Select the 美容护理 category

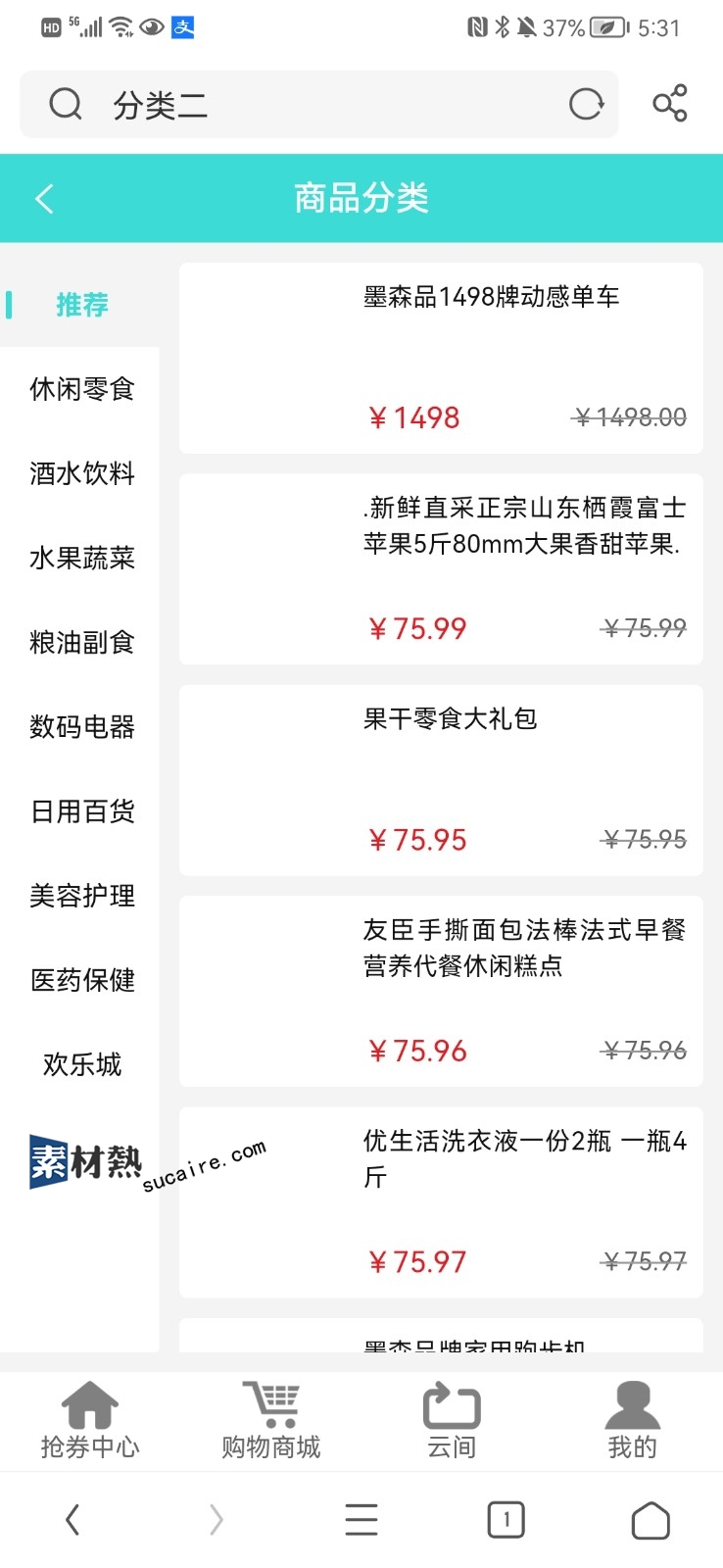(81, 895)
